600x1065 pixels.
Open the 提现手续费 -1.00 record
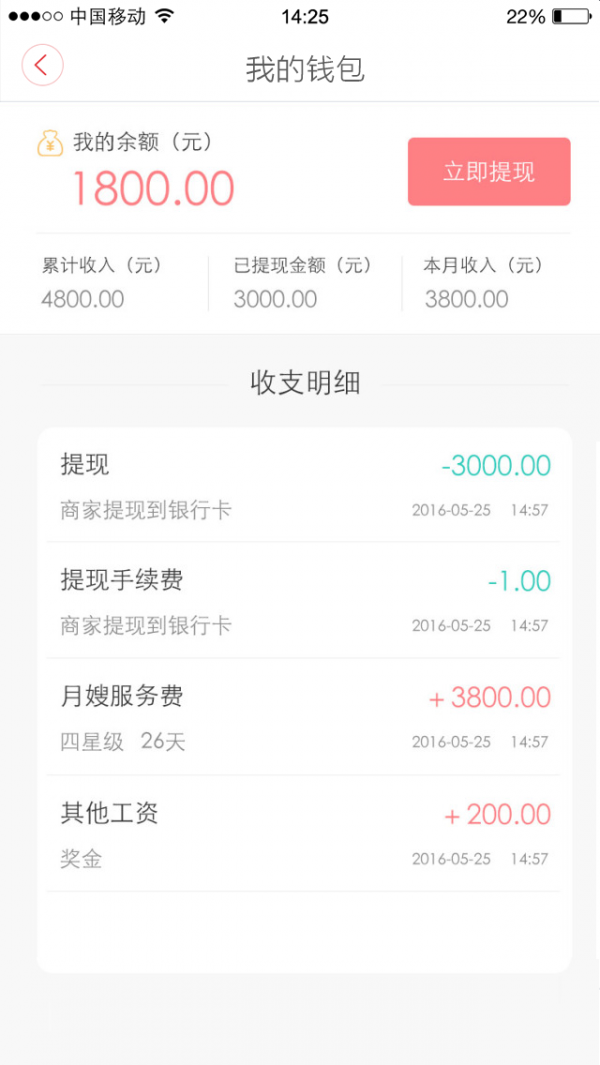click(x=304, y=601)
